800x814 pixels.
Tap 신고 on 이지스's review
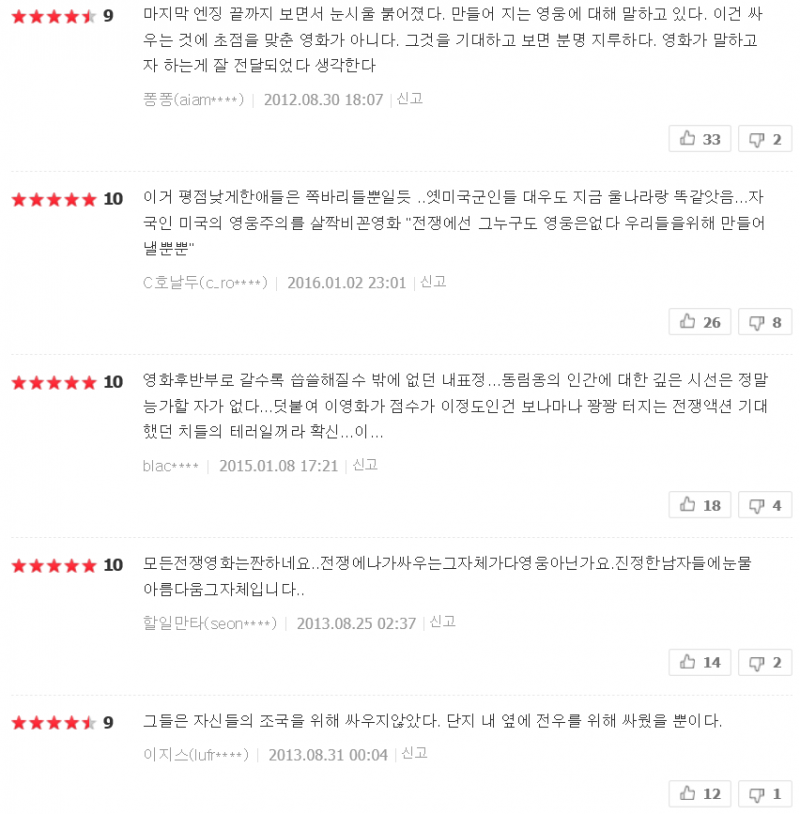(414, 754)
